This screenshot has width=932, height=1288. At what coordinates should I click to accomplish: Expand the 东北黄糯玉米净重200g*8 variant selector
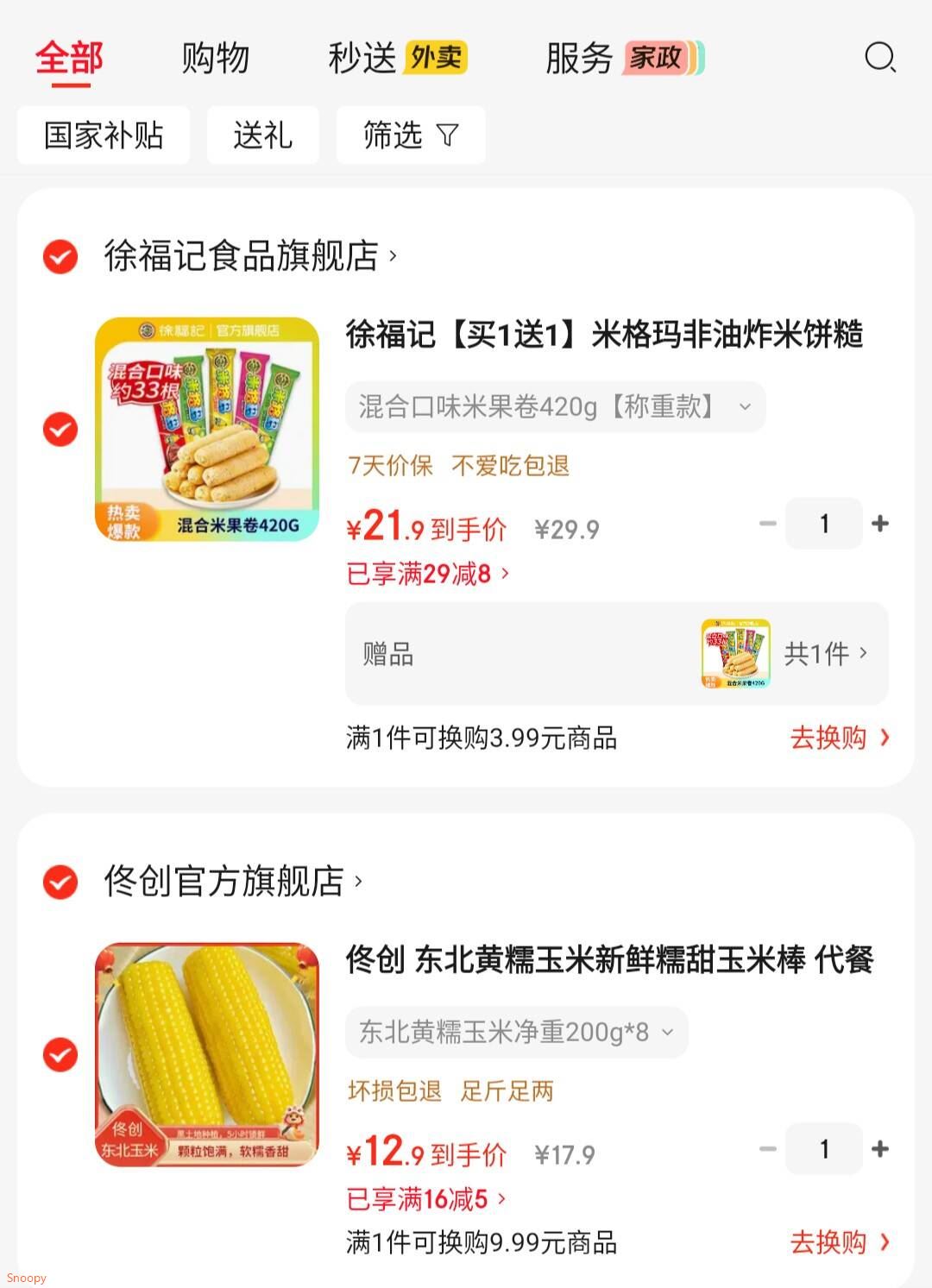pos(517,1032)
